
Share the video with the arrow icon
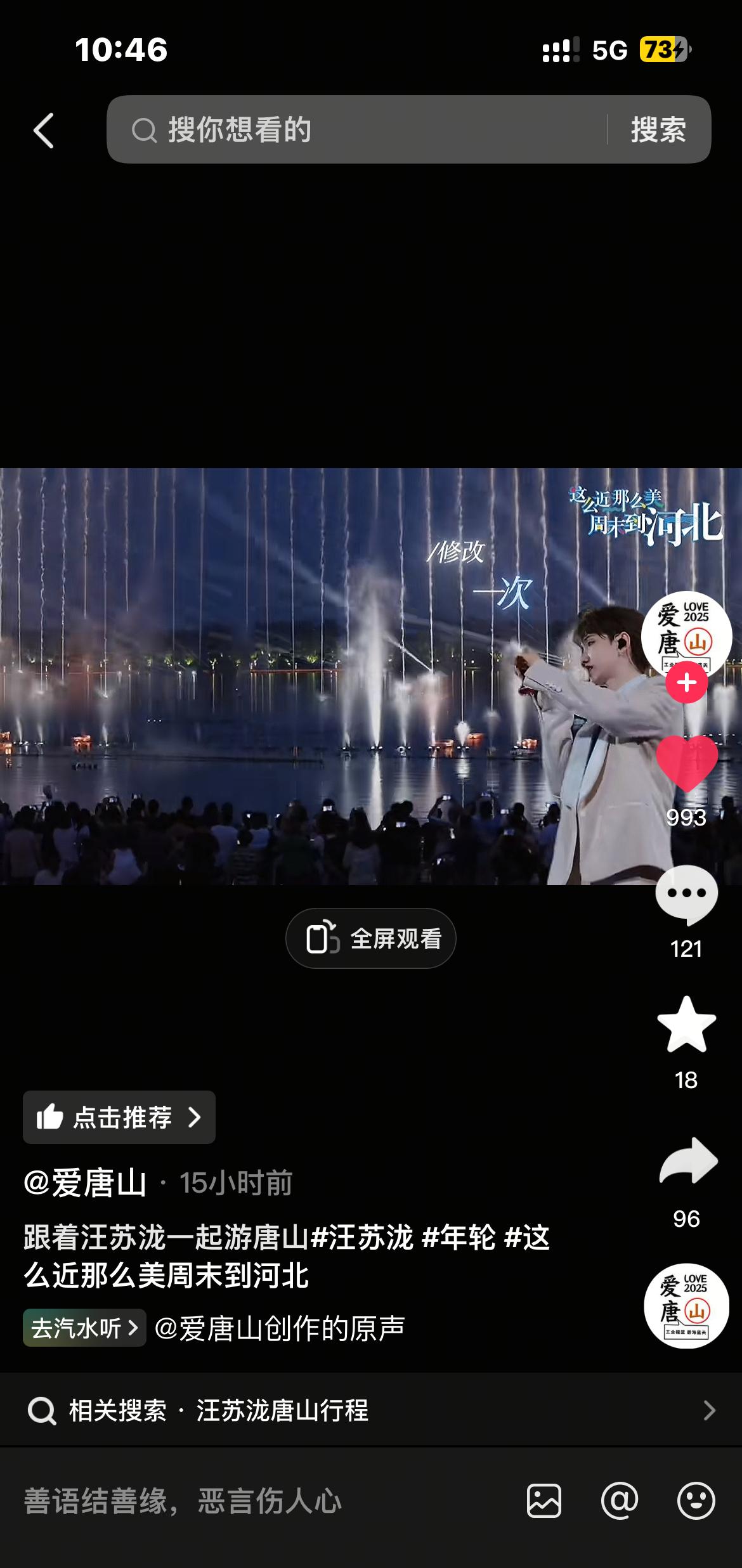pos(688,1162)
